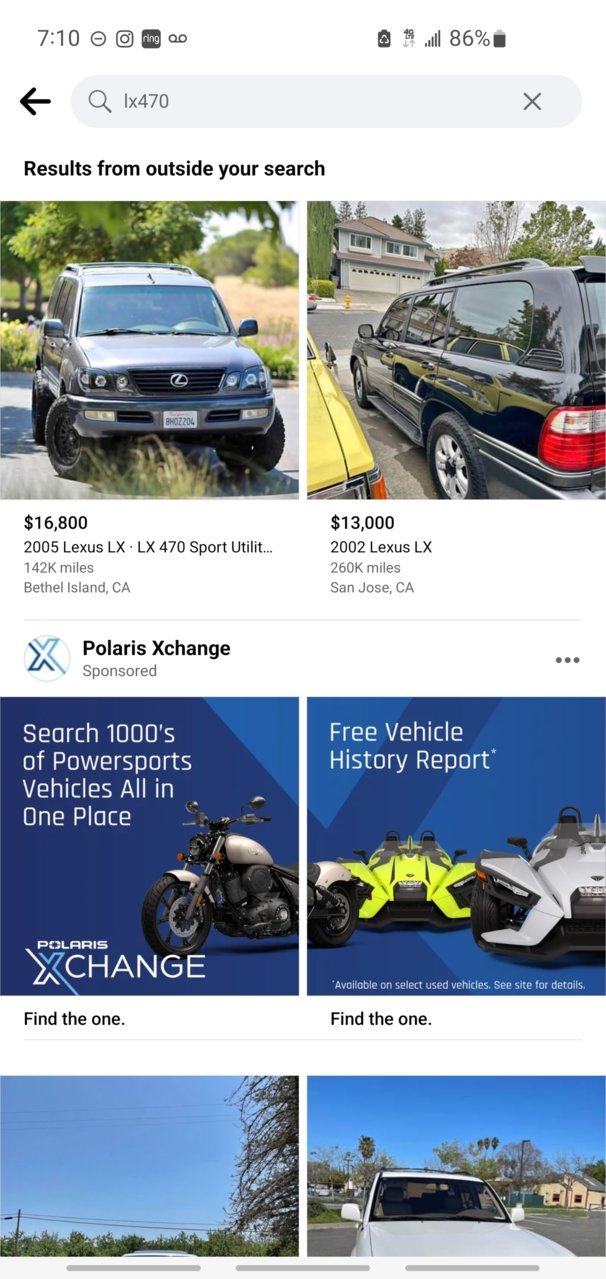The height and width of the screenshot is (1279, 606).
Task: Open Polaris Xchange sponsor profile
Action: 156,648
